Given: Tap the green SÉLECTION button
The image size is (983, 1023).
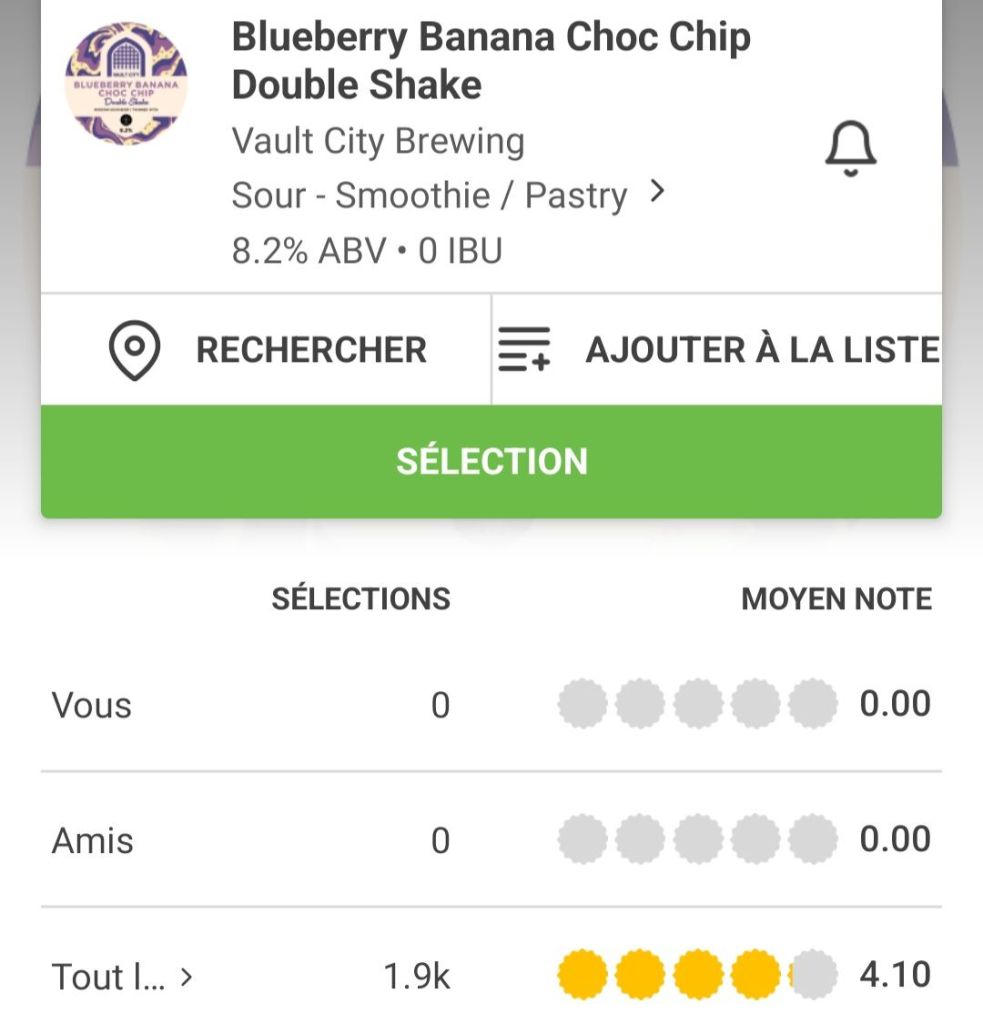Looking at the screenshot, I should click(491, 461).
